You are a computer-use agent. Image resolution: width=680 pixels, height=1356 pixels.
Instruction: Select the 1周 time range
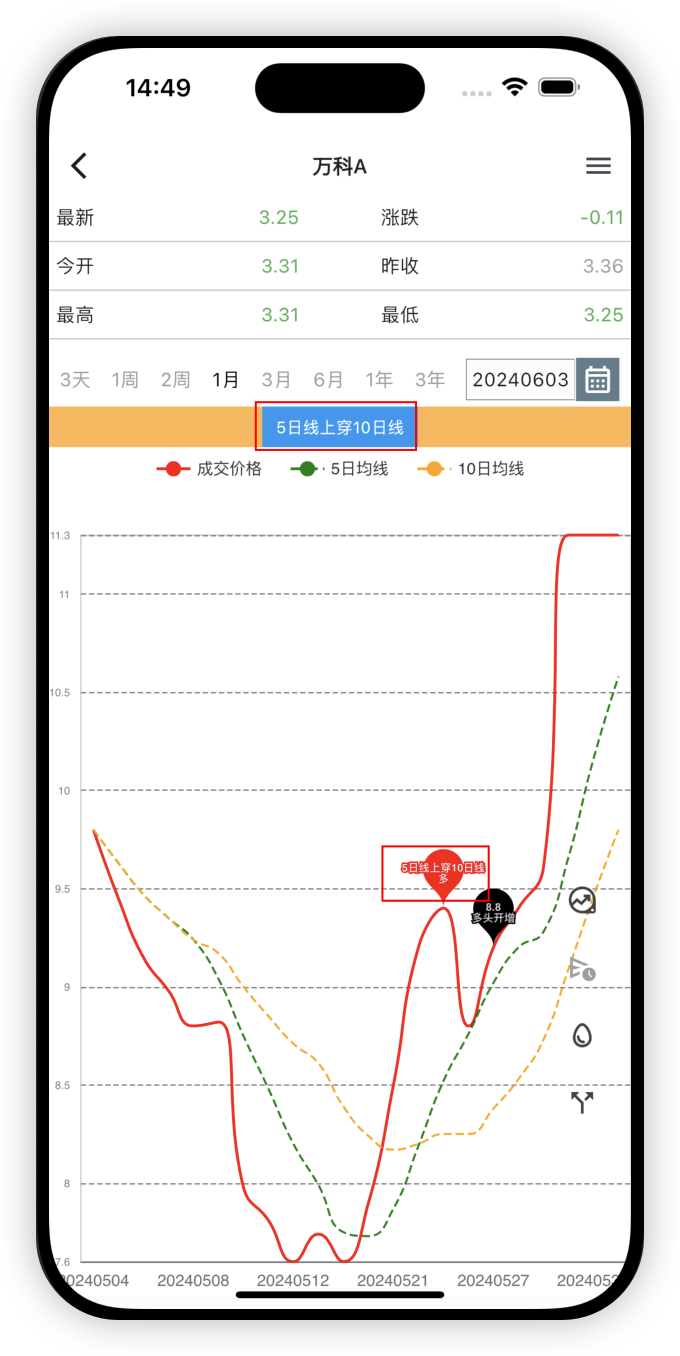point(125,380)
